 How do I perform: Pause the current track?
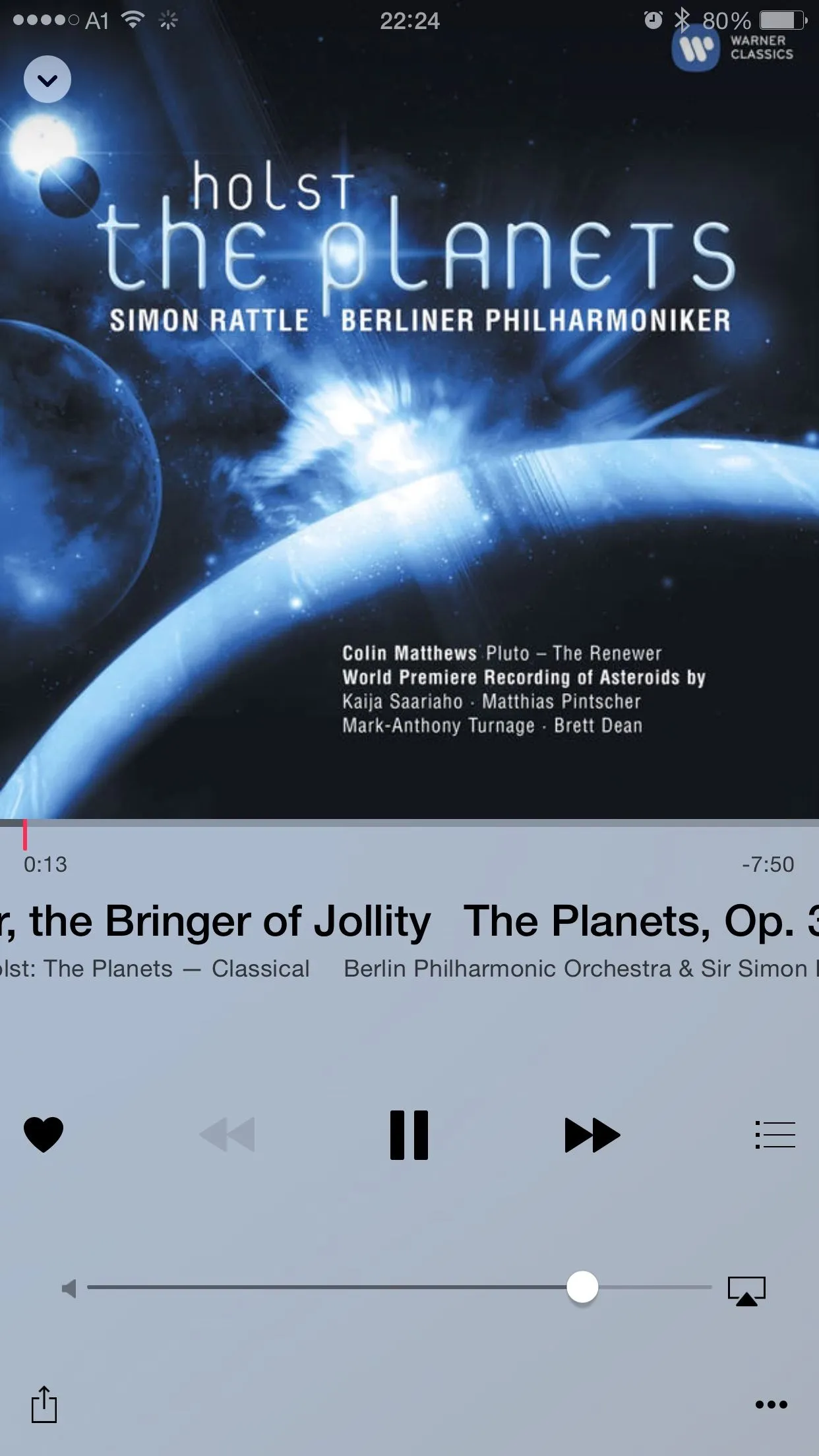coord(409,1134)
